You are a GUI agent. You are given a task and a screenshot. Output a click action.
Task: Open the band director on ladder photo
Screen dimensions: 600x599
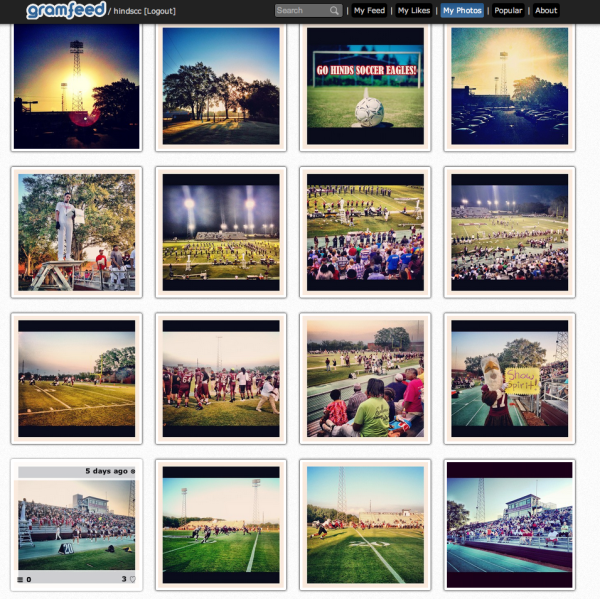point(76,232)
